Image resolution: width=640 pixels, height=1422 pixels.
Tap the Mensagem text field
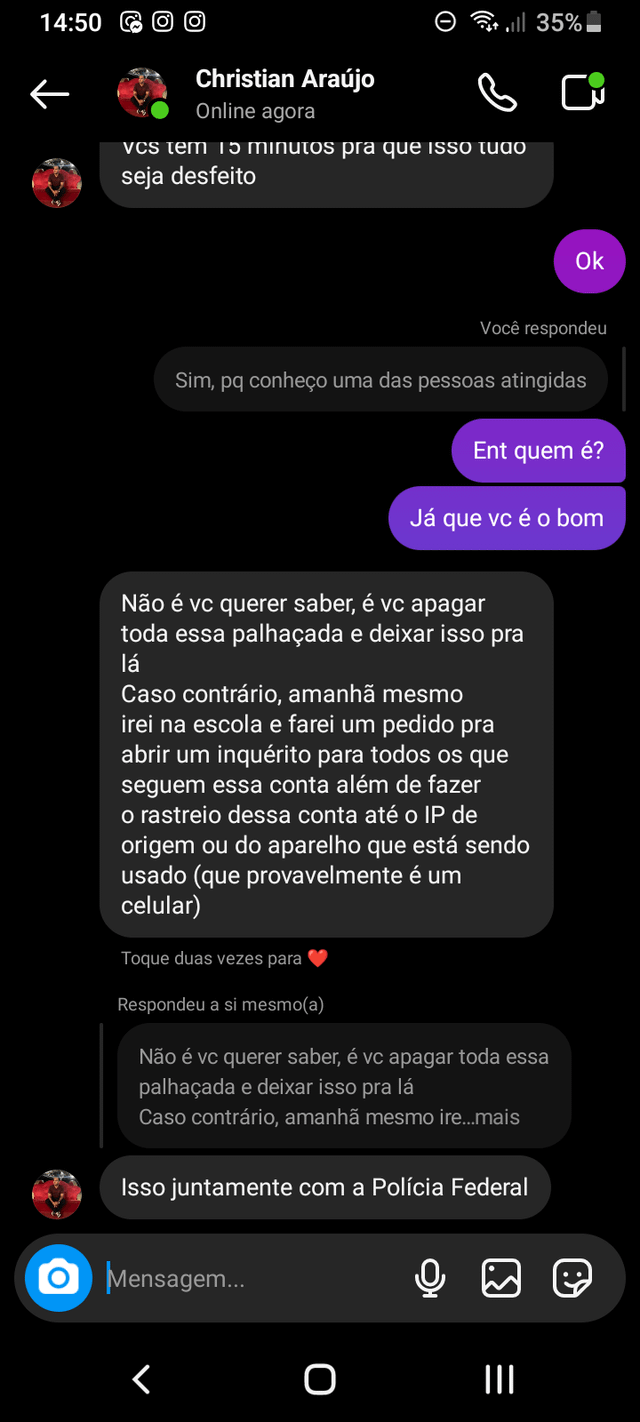250,1278
